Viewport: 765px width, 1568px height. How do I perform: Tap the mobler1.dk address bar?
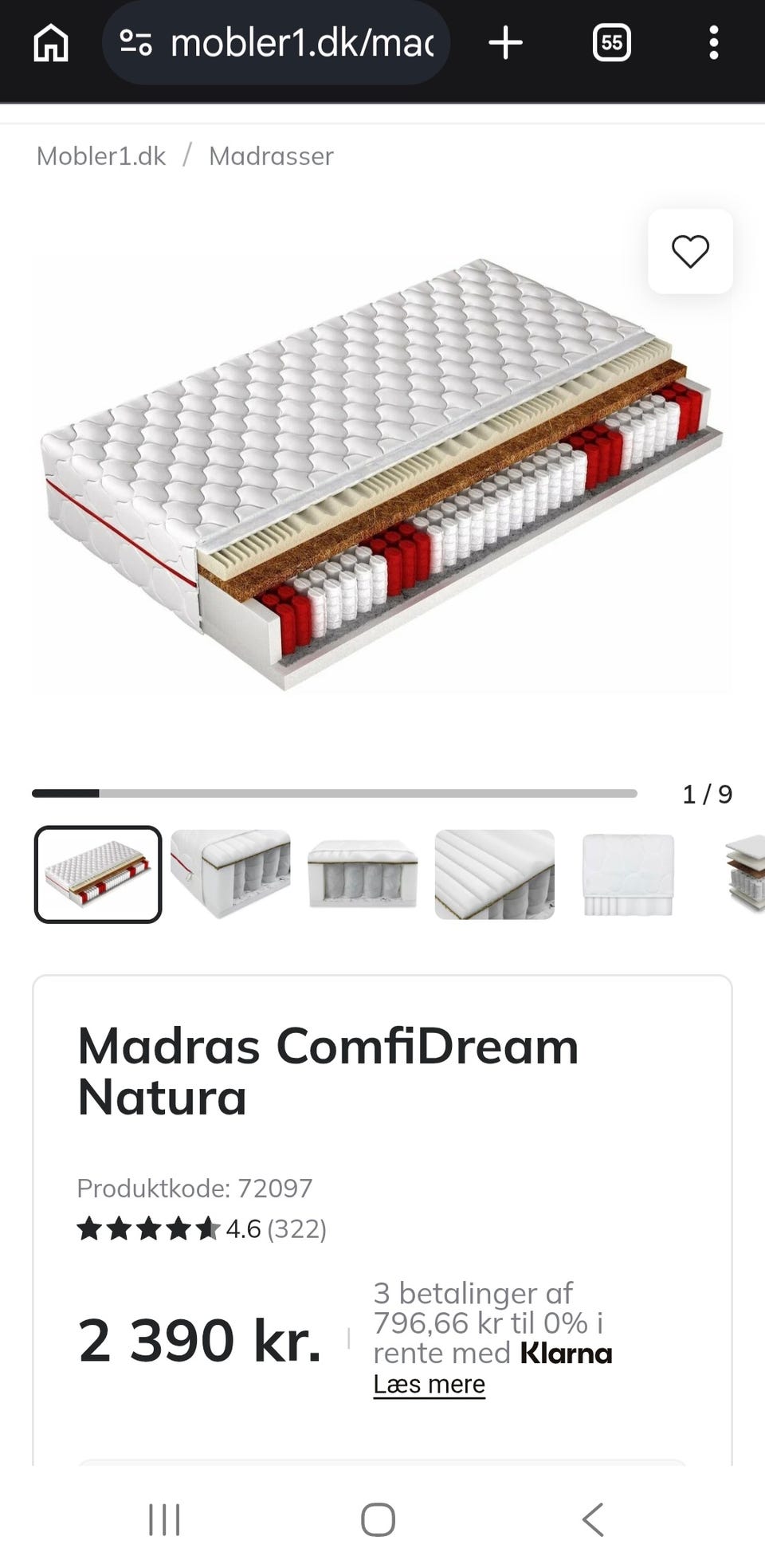click(276, 42)
